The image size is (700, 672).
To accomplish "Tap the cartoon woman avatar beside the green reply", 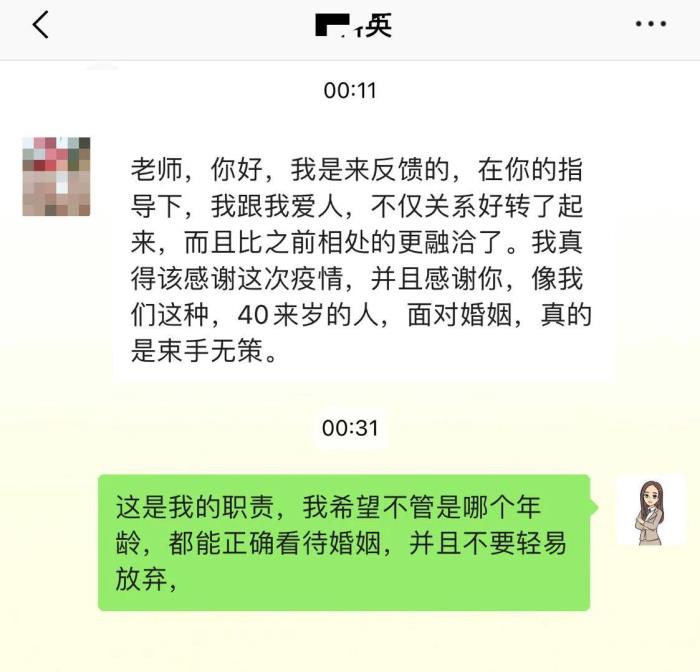I will click(650, 509).
